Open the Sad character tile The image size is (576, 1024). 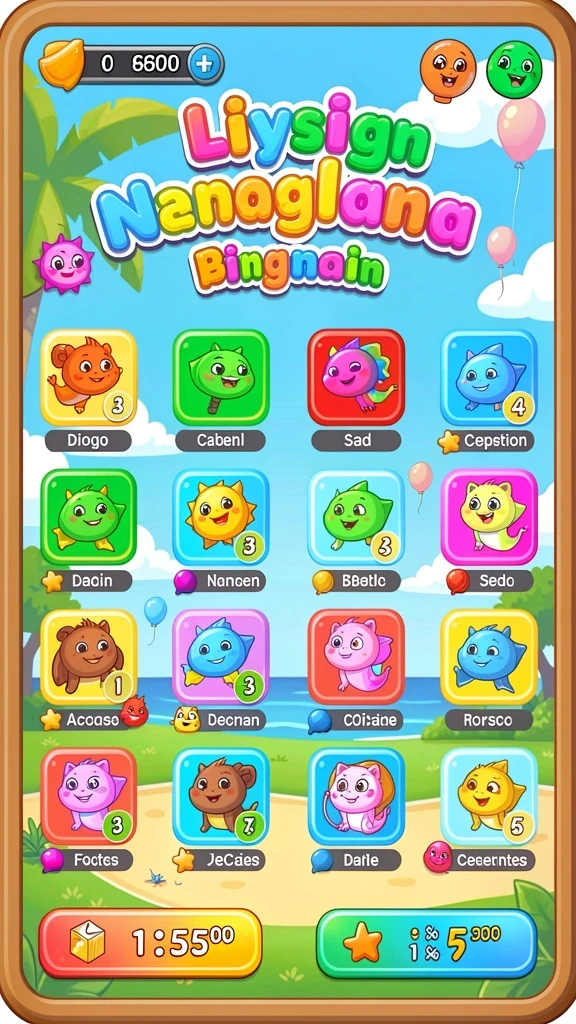click(356, 377)
